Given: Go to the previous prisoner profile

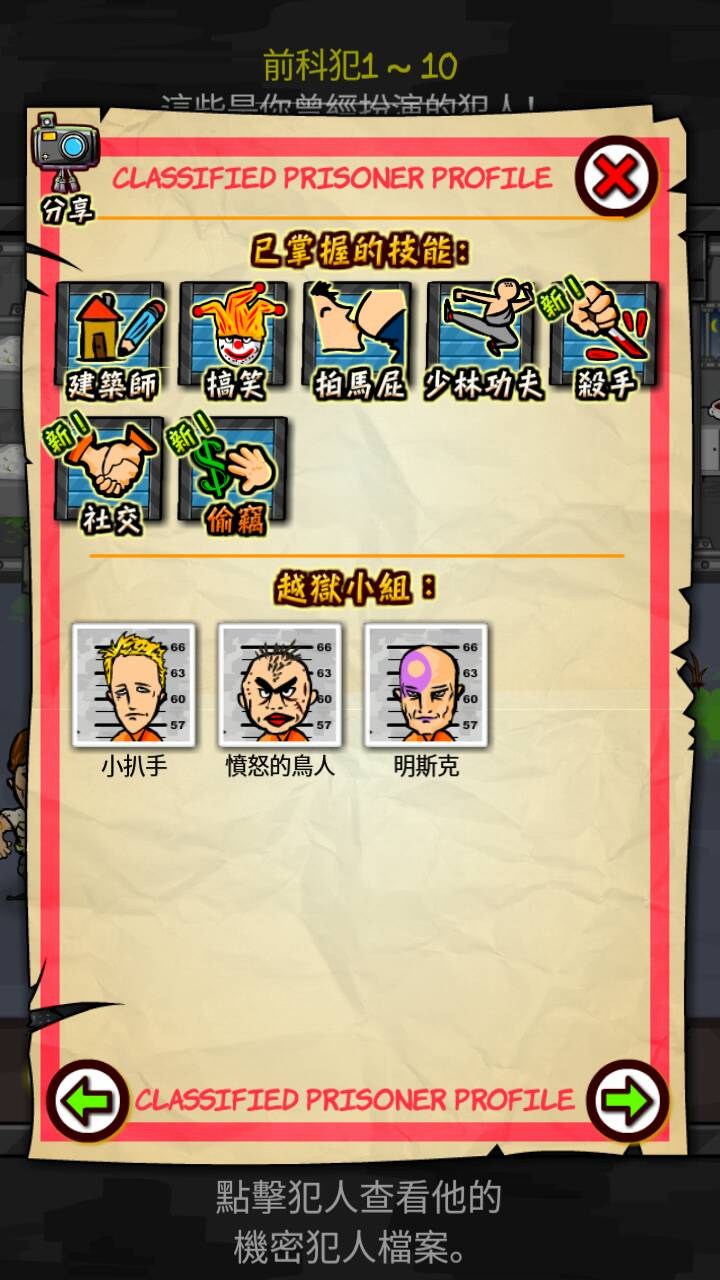Looking at the screenshot, I should [x=88, y=1101].
